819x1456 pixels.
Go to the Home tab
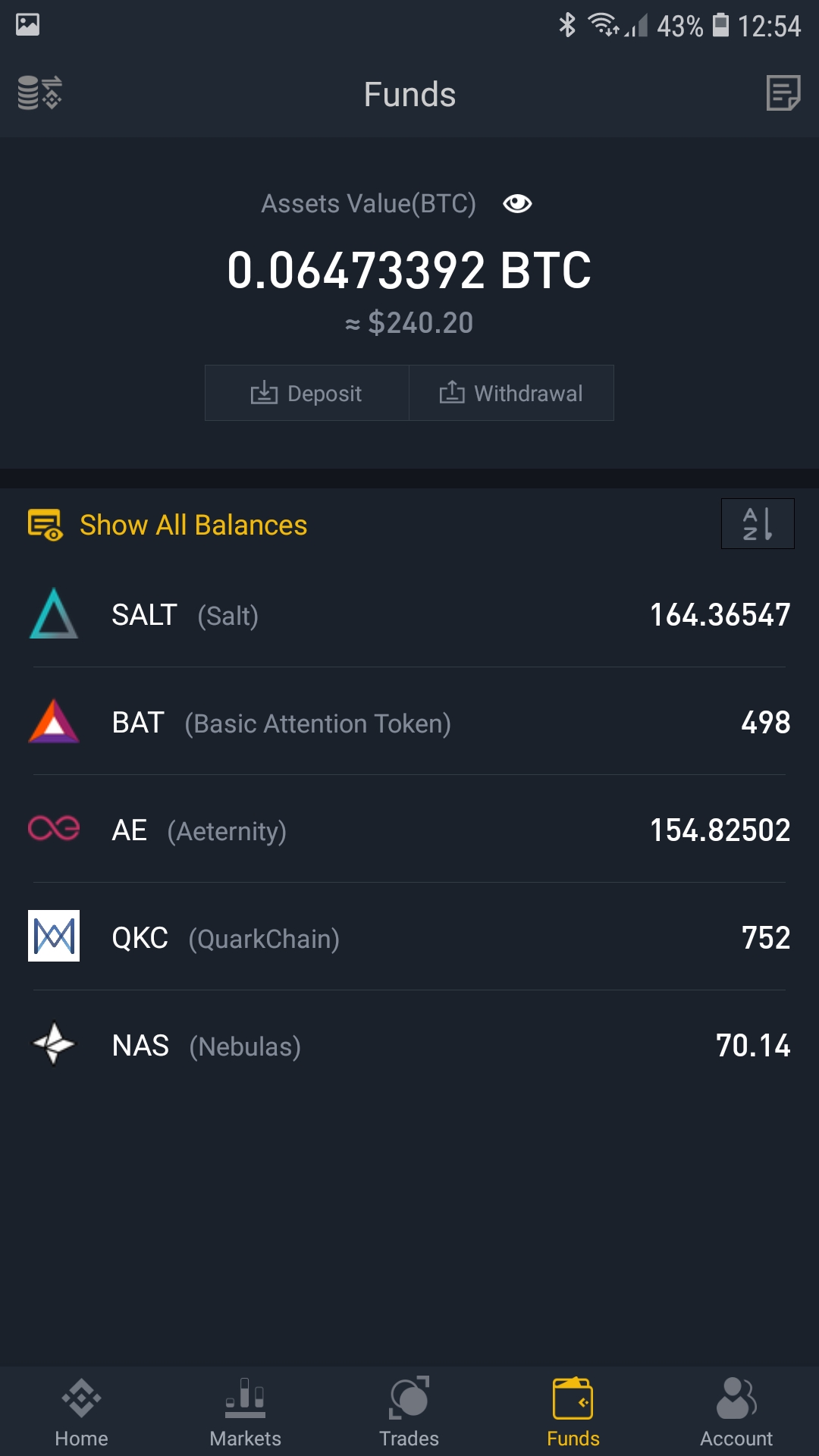point(82,1411)
